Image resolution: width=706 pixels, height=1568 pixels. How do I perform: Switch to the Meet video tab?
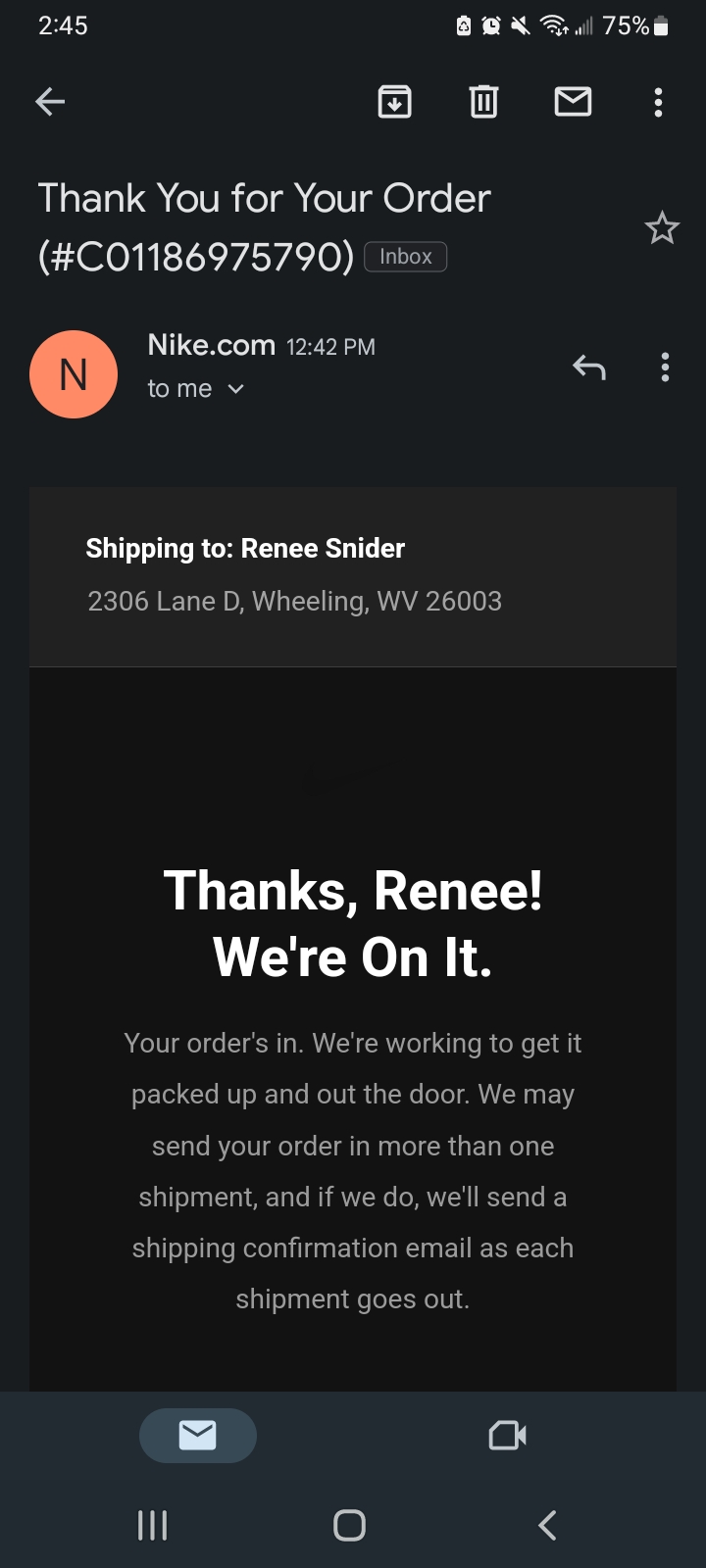point(507,1436)
